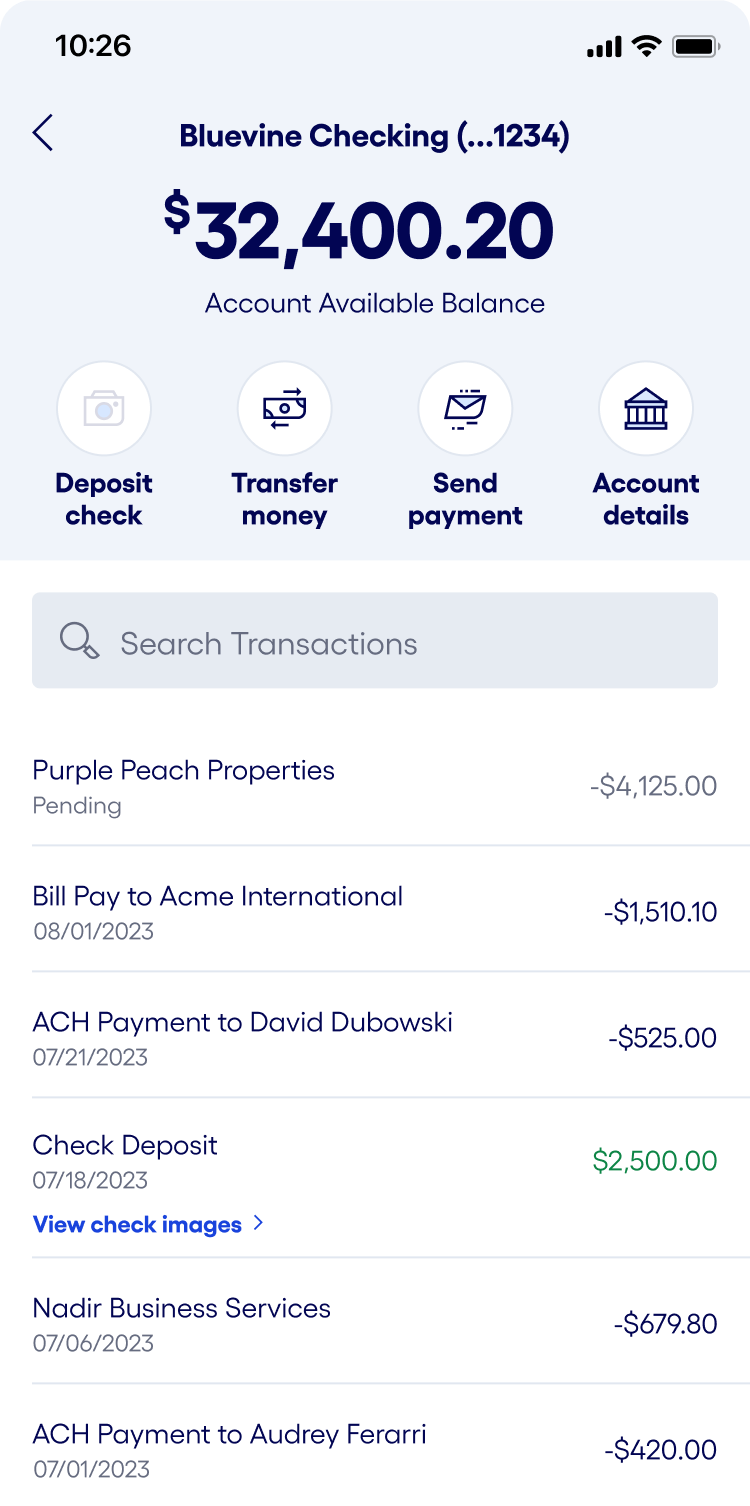Click the magnifying glass search icon

coord(79,641)
